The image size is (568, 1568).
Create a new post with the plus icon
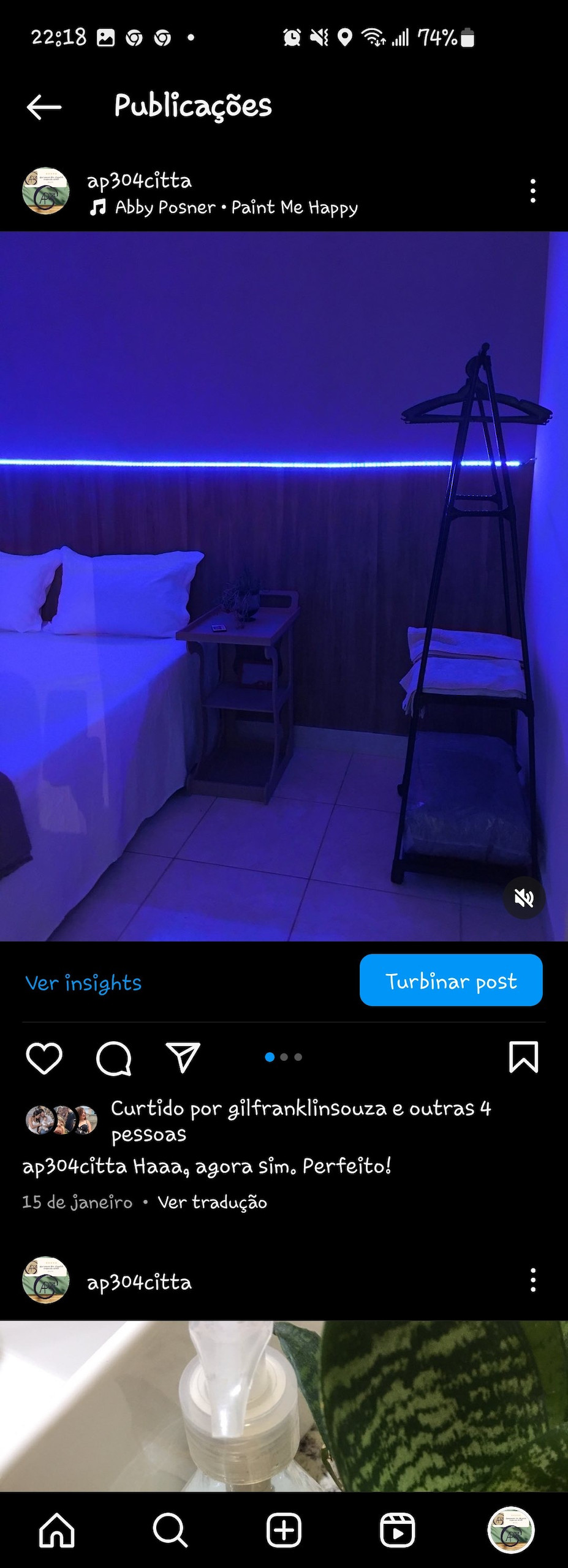tap(284, 1530)
